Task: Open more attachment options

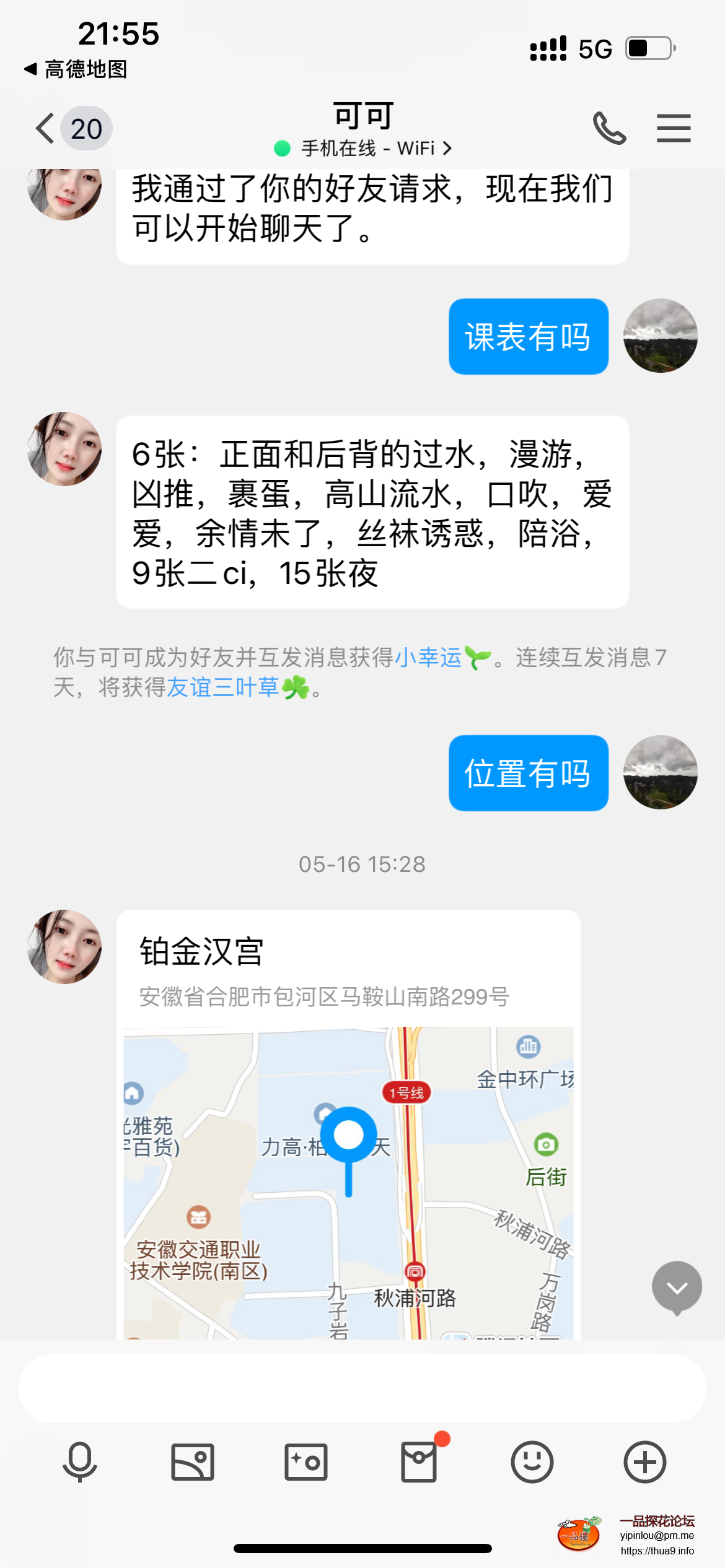Action: 644,1462
